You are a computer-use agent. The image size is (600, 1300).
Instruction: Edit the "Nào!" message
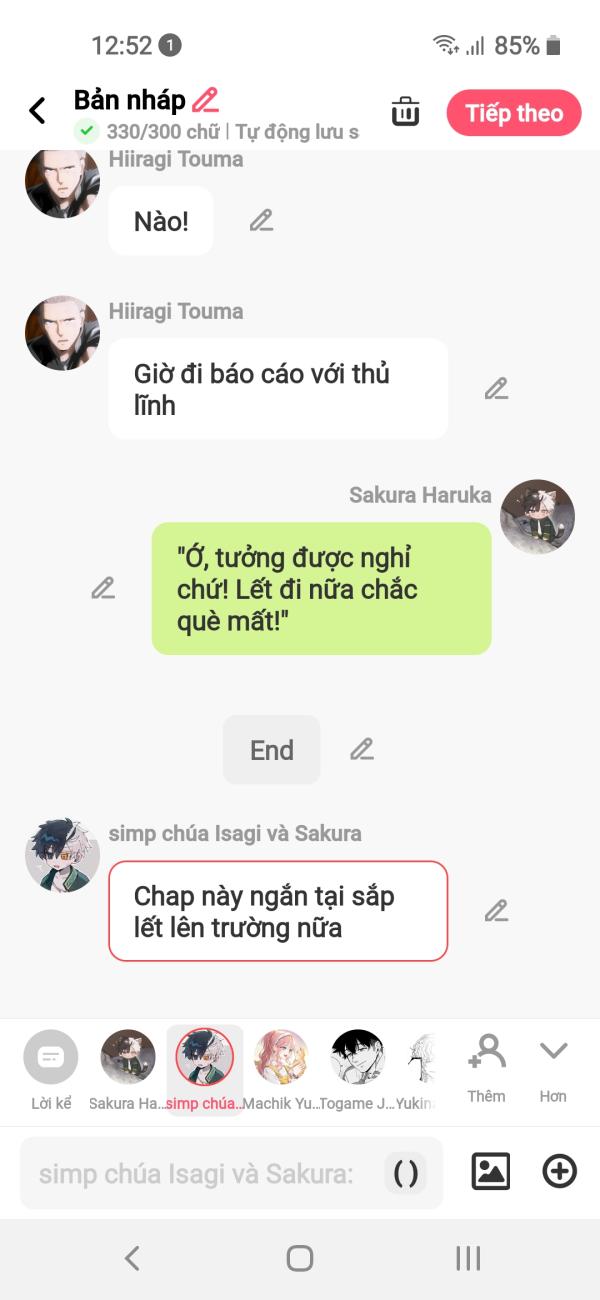pos(261,220)
